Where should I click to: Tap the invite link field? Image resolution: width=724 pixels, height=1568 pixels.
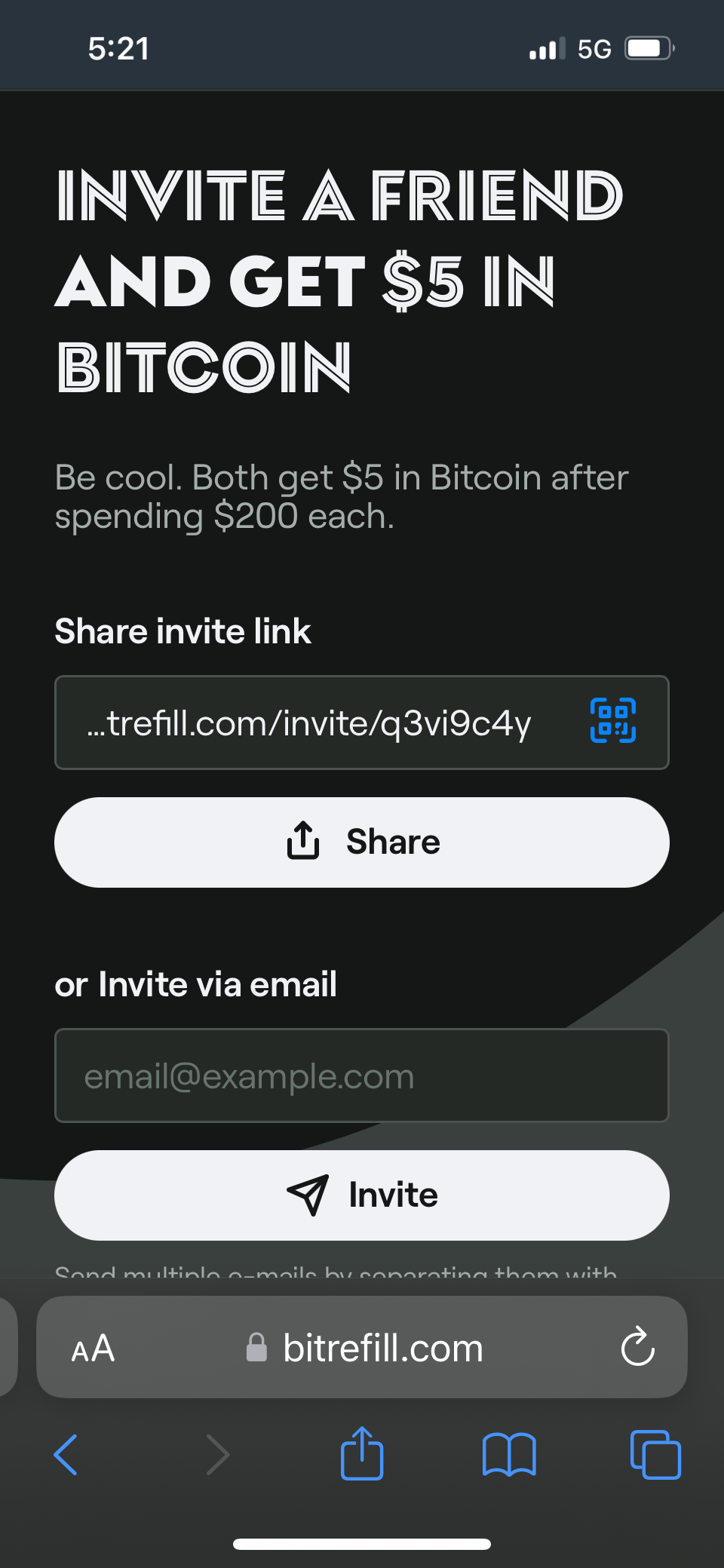[309, 723]
